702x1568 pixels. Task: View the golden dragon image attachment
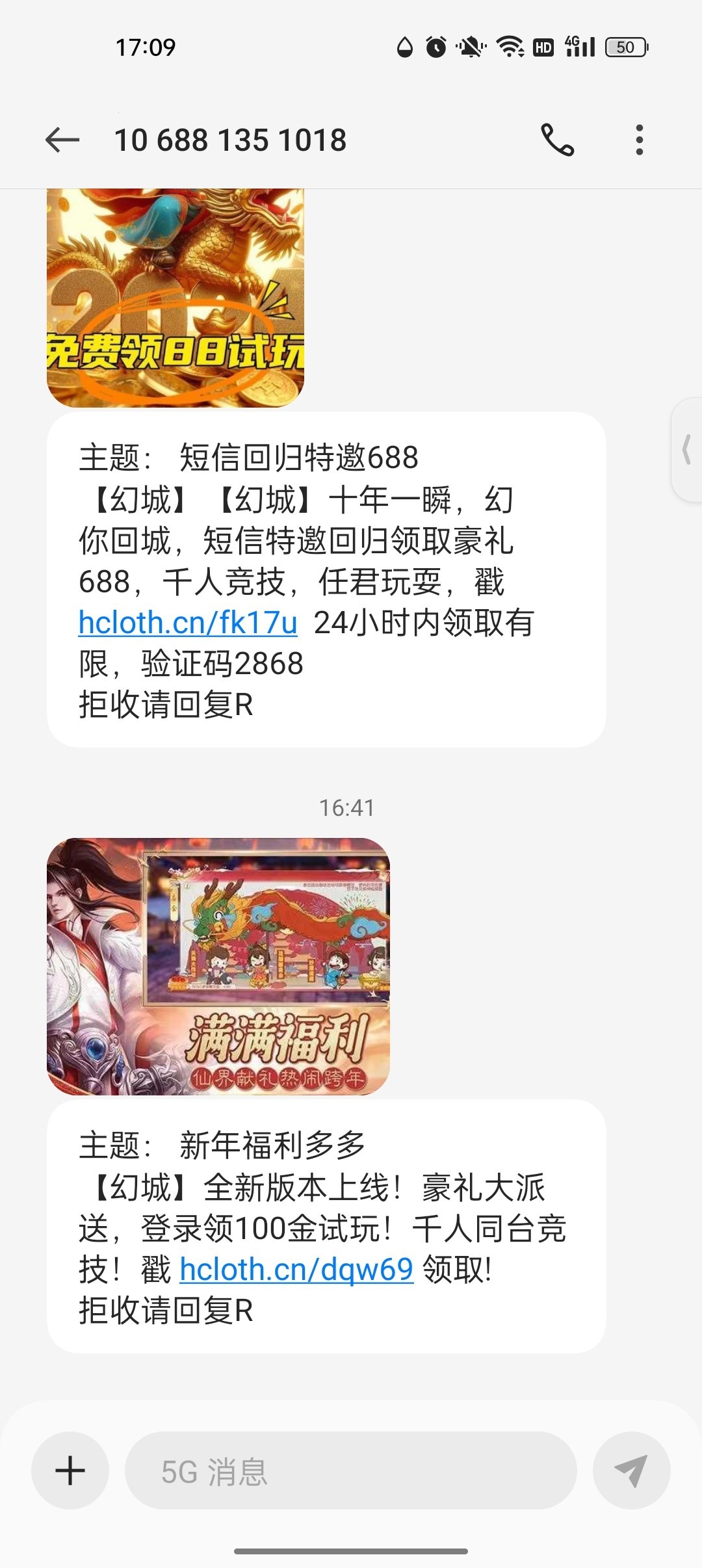pyautogui.click(x=175, y=298)
